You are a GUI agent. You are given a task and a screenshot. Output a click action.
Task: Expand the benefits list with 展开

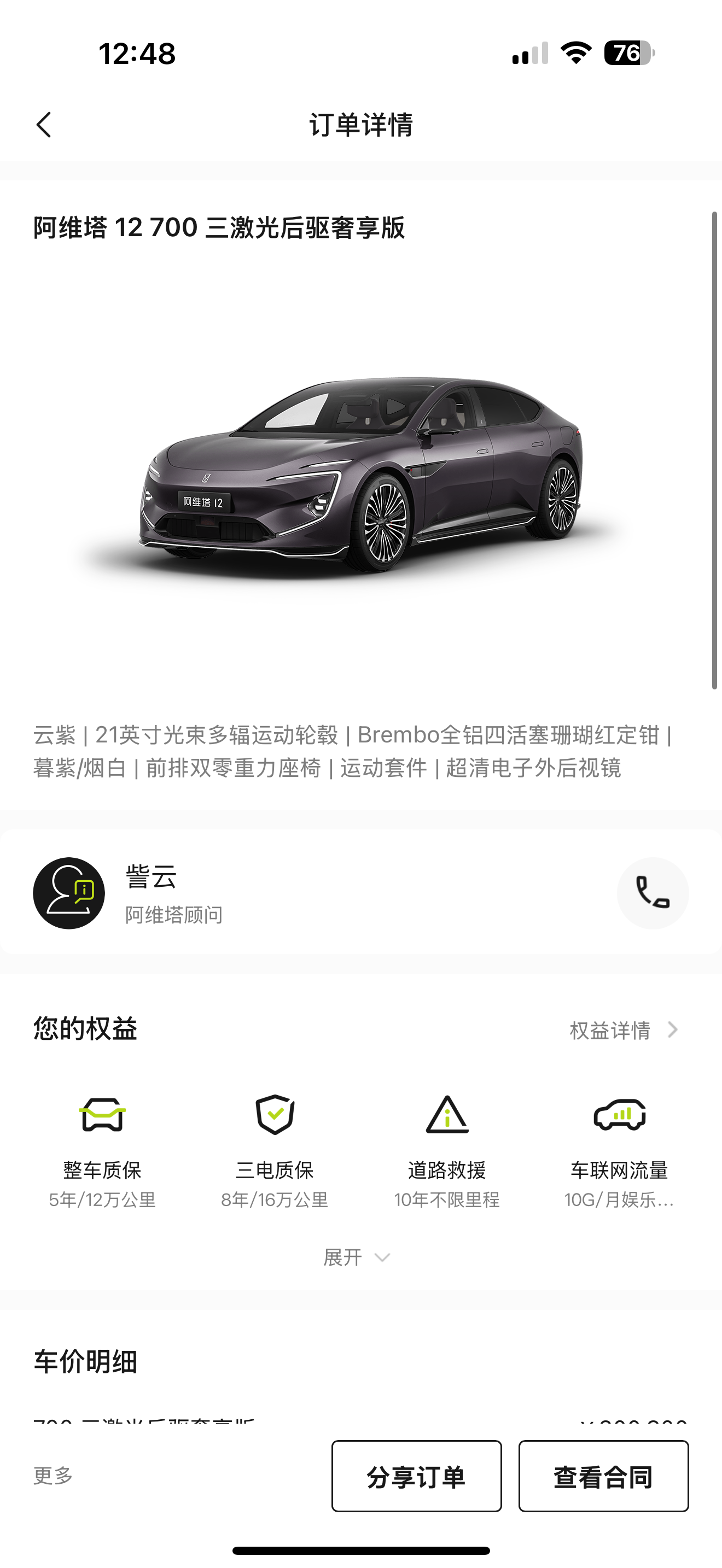pos(356,1257)
